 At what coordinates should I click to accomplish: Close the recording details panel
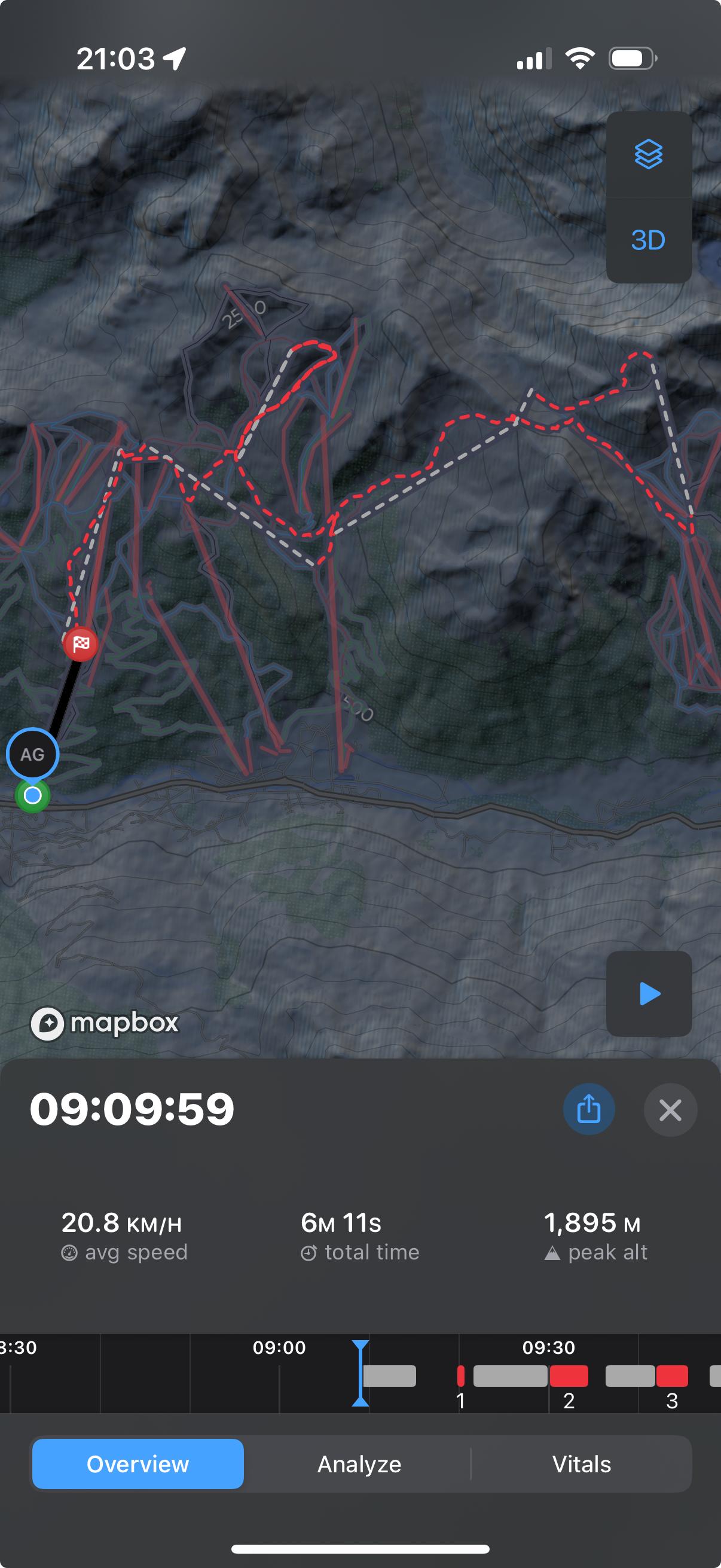(x=670, y=1110)
